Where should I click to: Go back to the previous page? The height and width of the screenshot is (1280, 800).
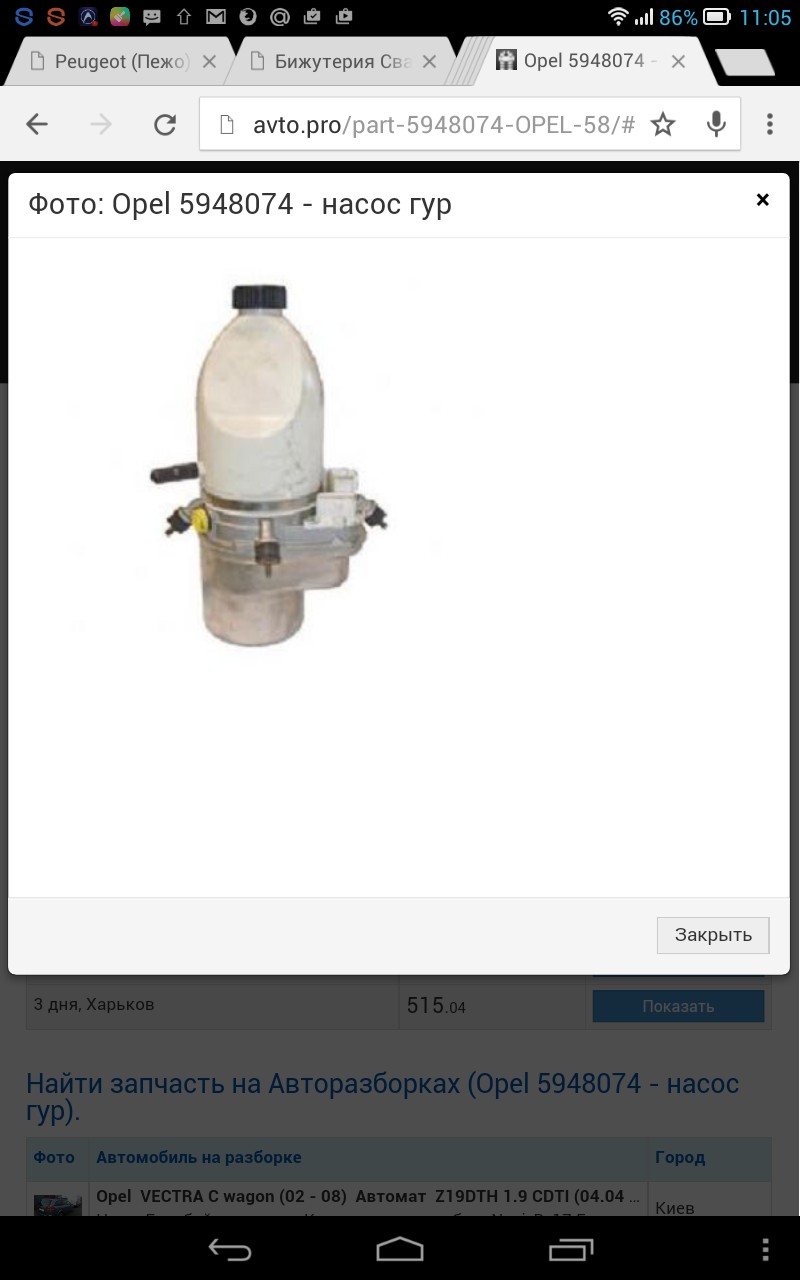coord(37,124)
